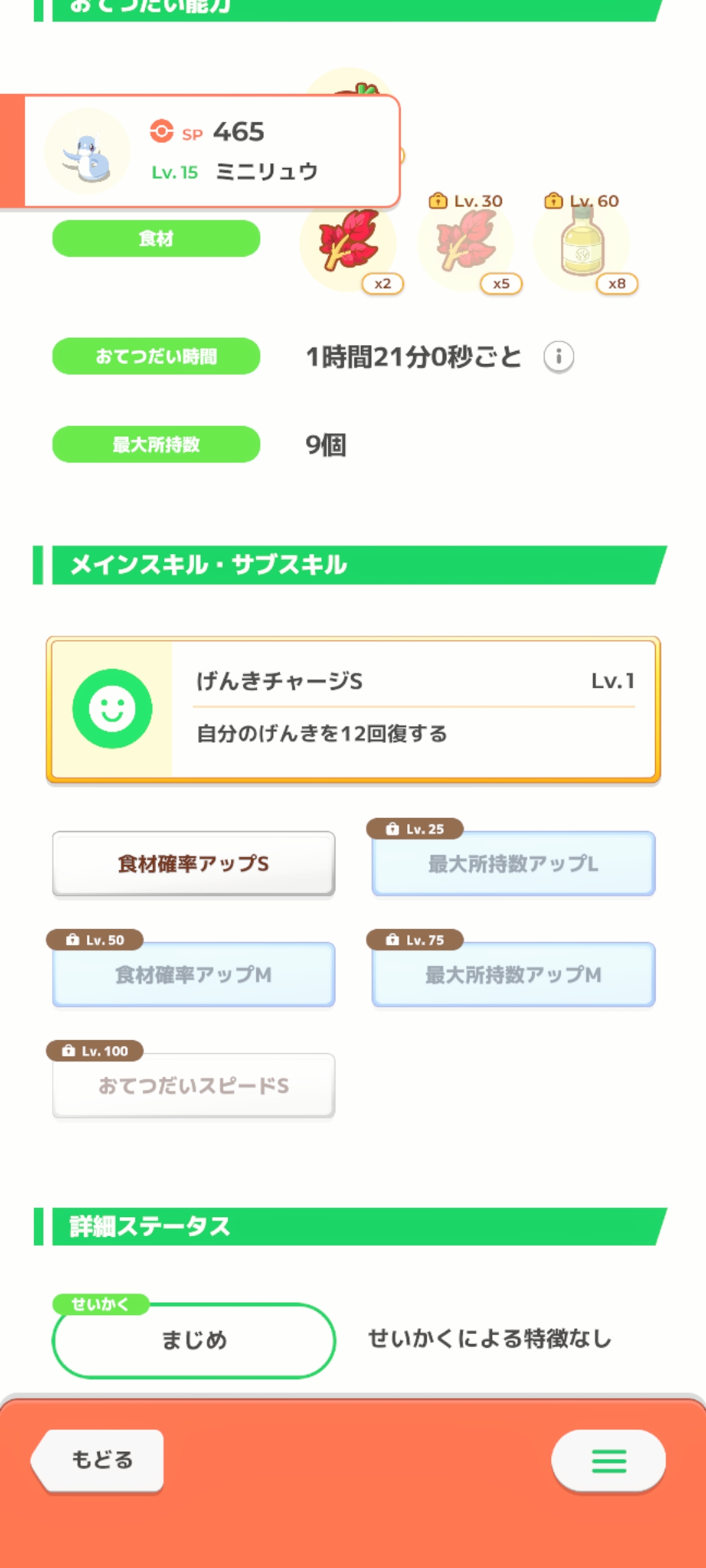The image size is (706, 1568).
Task: Tap the Lv. 30 locked herb ingredient
Action: coord(466,243)
